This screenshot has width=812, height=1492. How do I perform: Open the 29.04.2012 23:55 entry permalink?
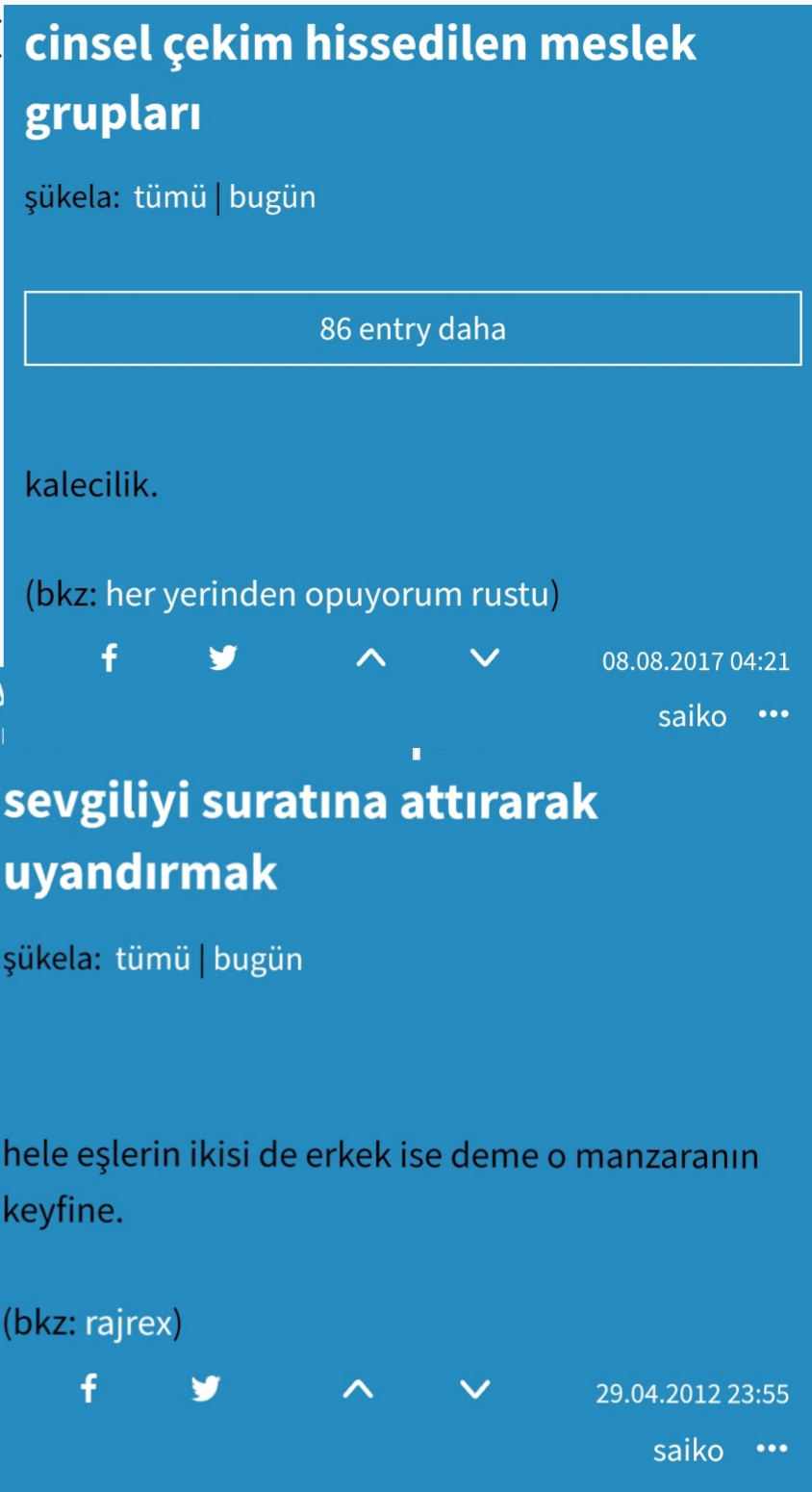coord(692,1394)
